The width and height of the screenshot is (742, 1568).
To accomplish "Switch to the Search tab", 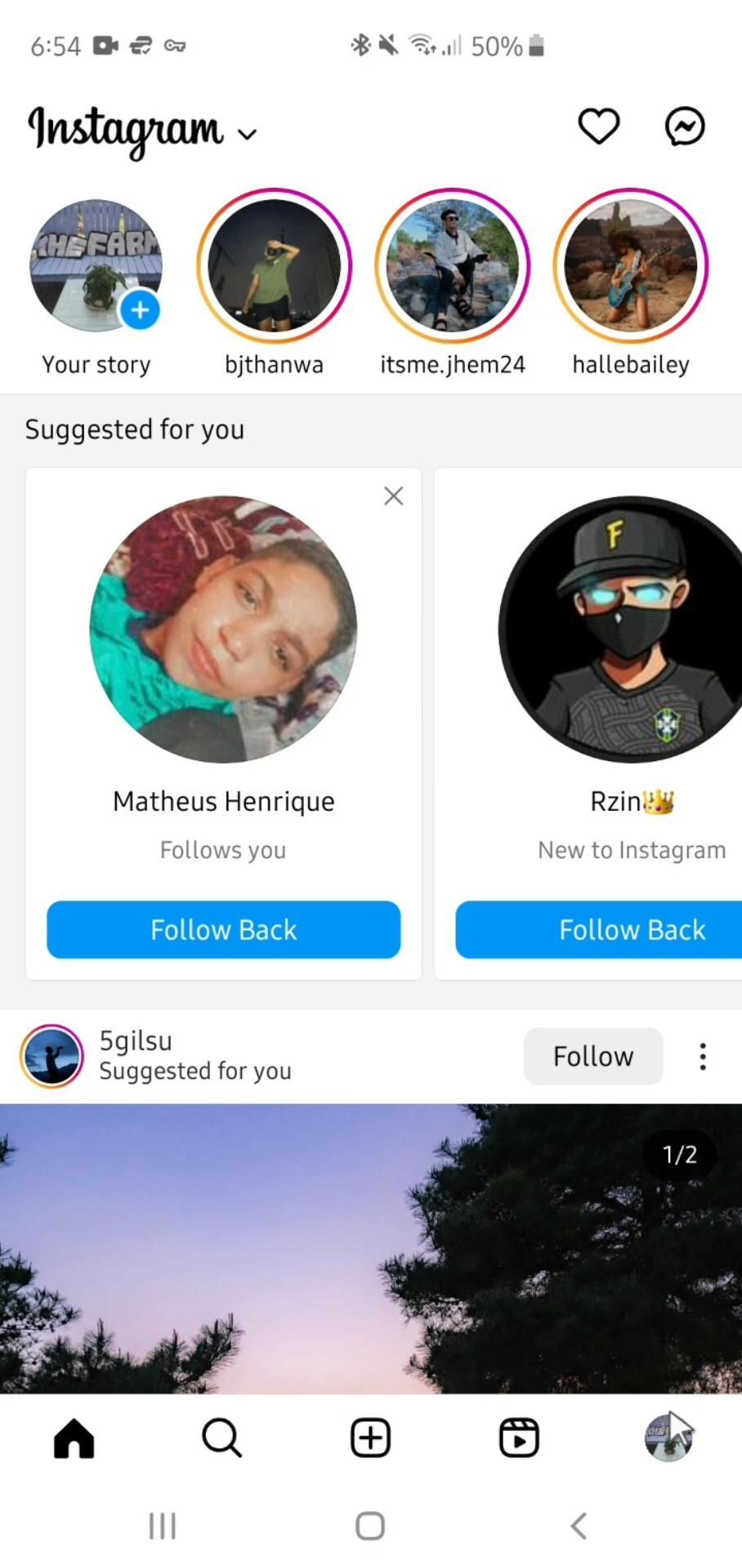I will pyautogui.click(x=221, y=1437).
